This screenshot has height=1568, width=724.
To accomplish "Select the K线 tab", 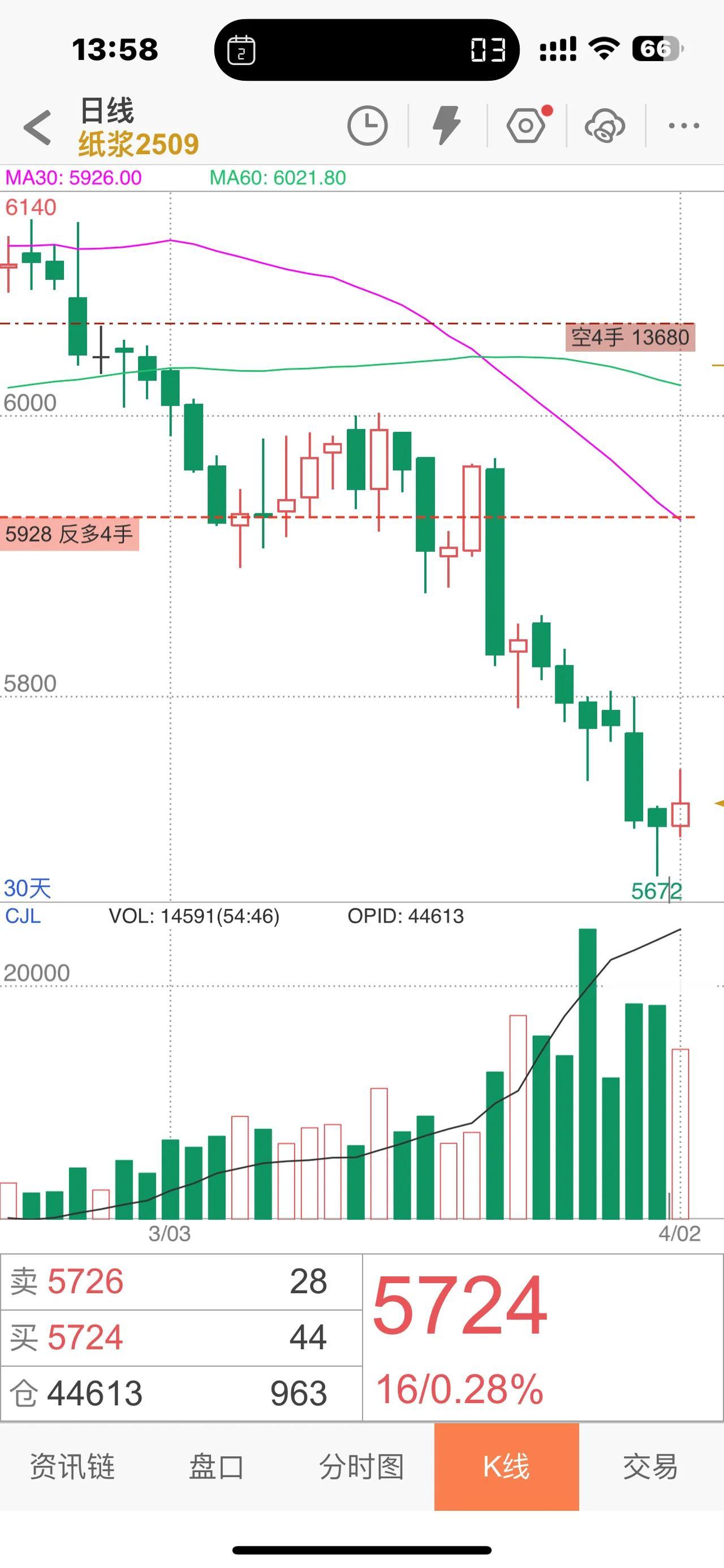I will (506, 1466).
